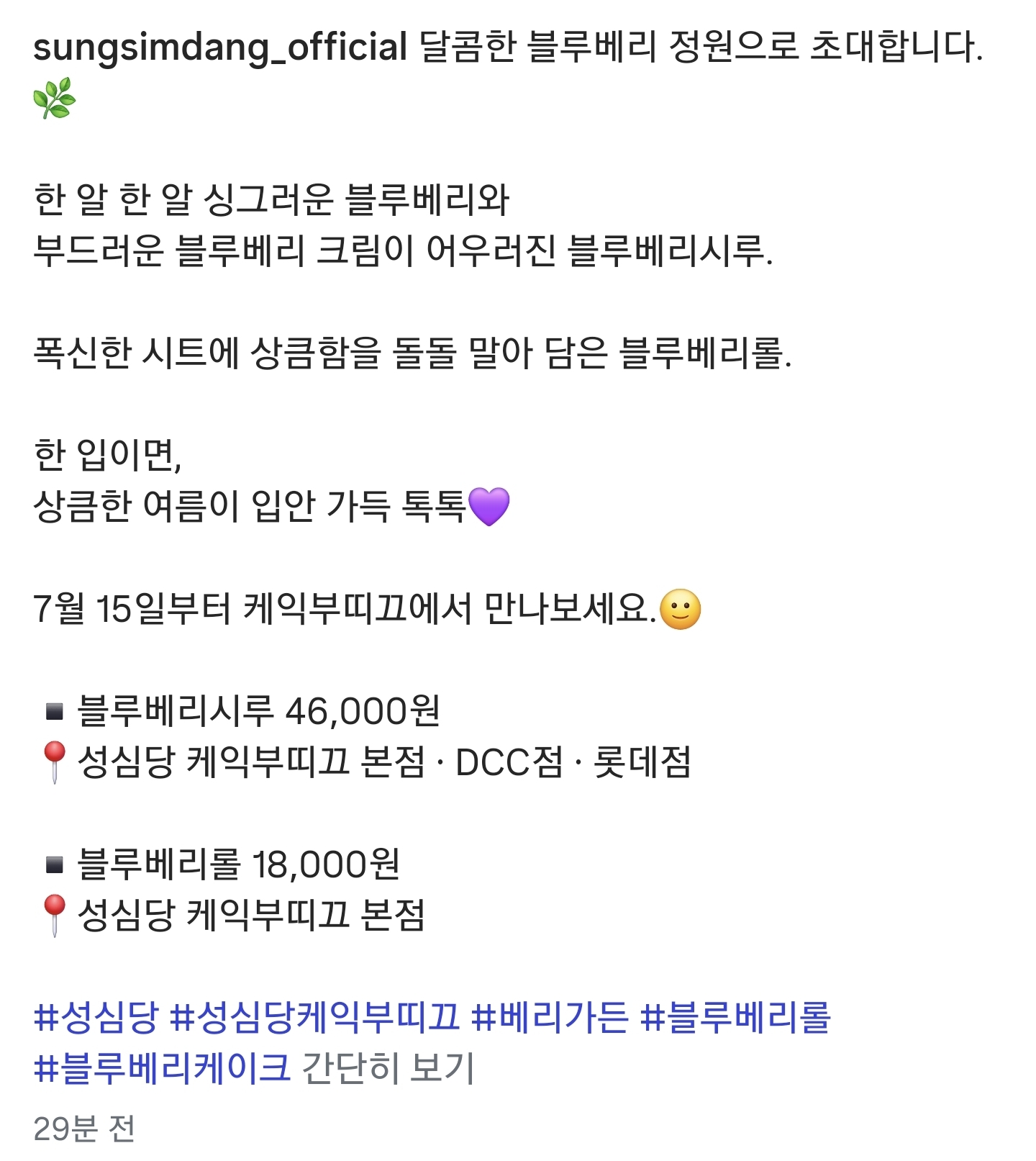Open the sungsimdang_official profile
Viewport: 1036px width, 1161px height.
coord(220,48)
